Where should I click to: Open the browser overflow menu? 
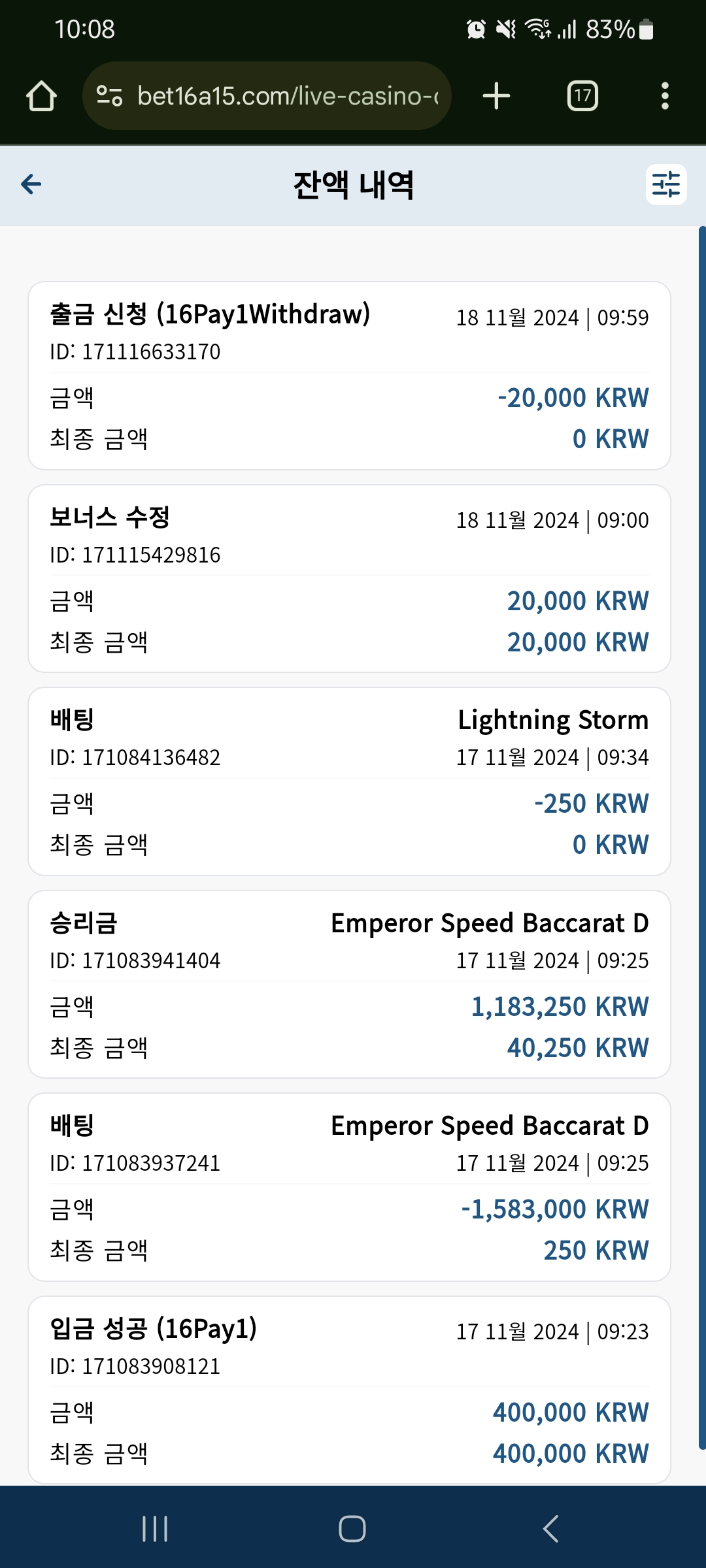(x=665, y=96)
